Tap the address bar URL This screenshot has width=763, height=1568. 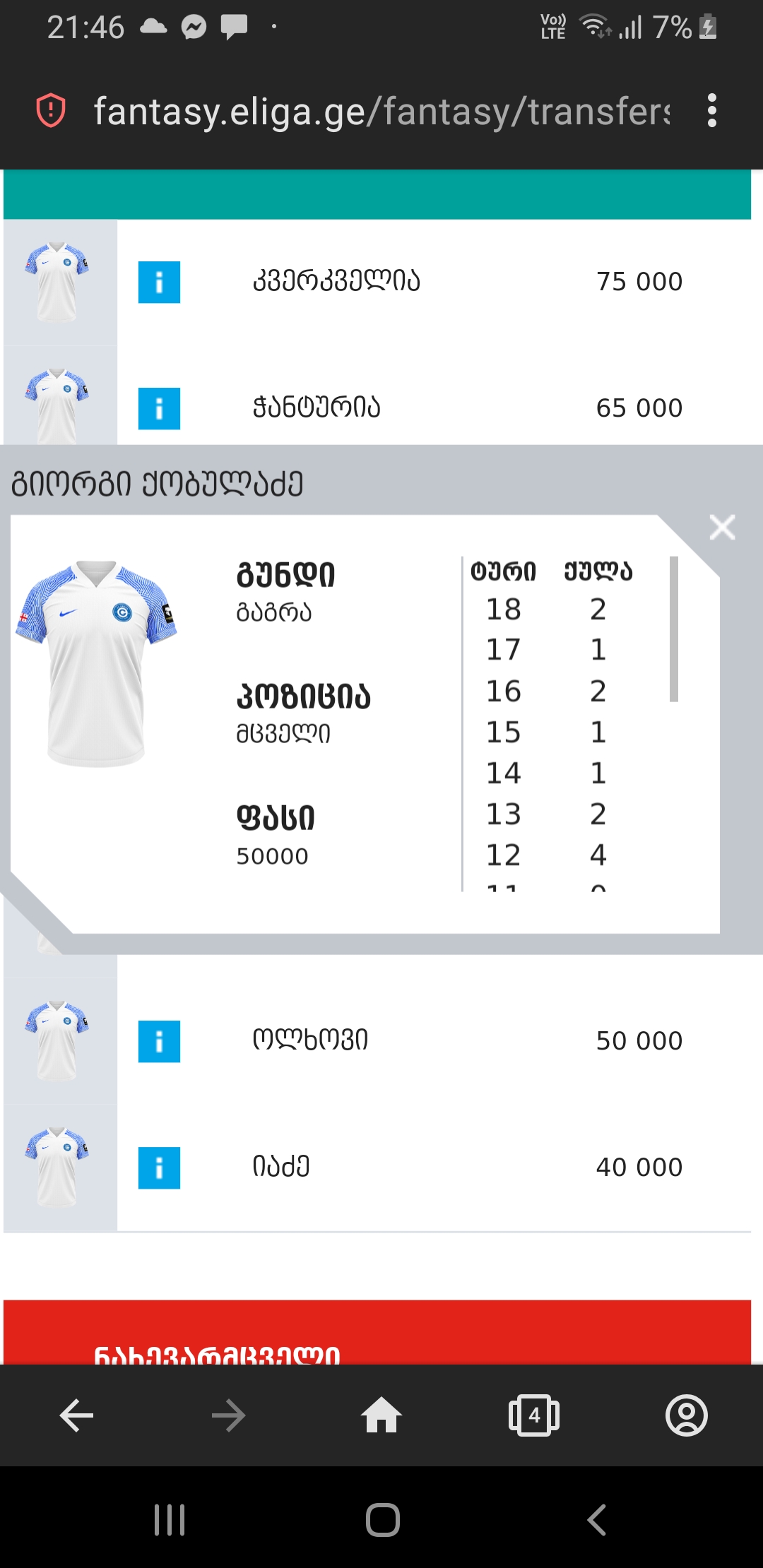pyautogui.click(x=381, y=112)
